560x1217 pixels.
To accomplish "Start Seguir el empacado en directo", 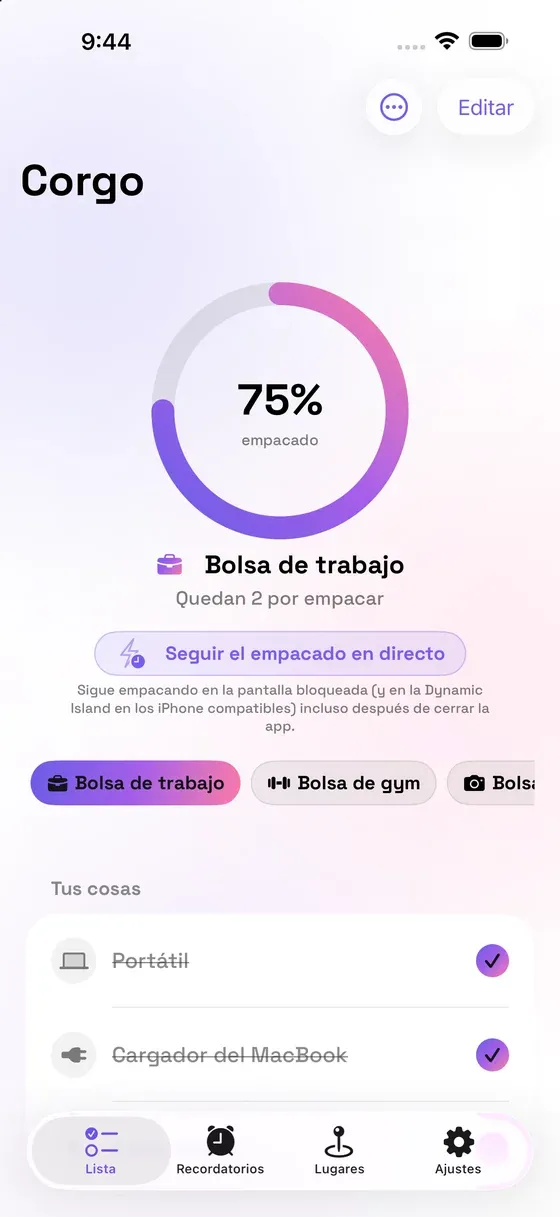I will pos(280,654).
